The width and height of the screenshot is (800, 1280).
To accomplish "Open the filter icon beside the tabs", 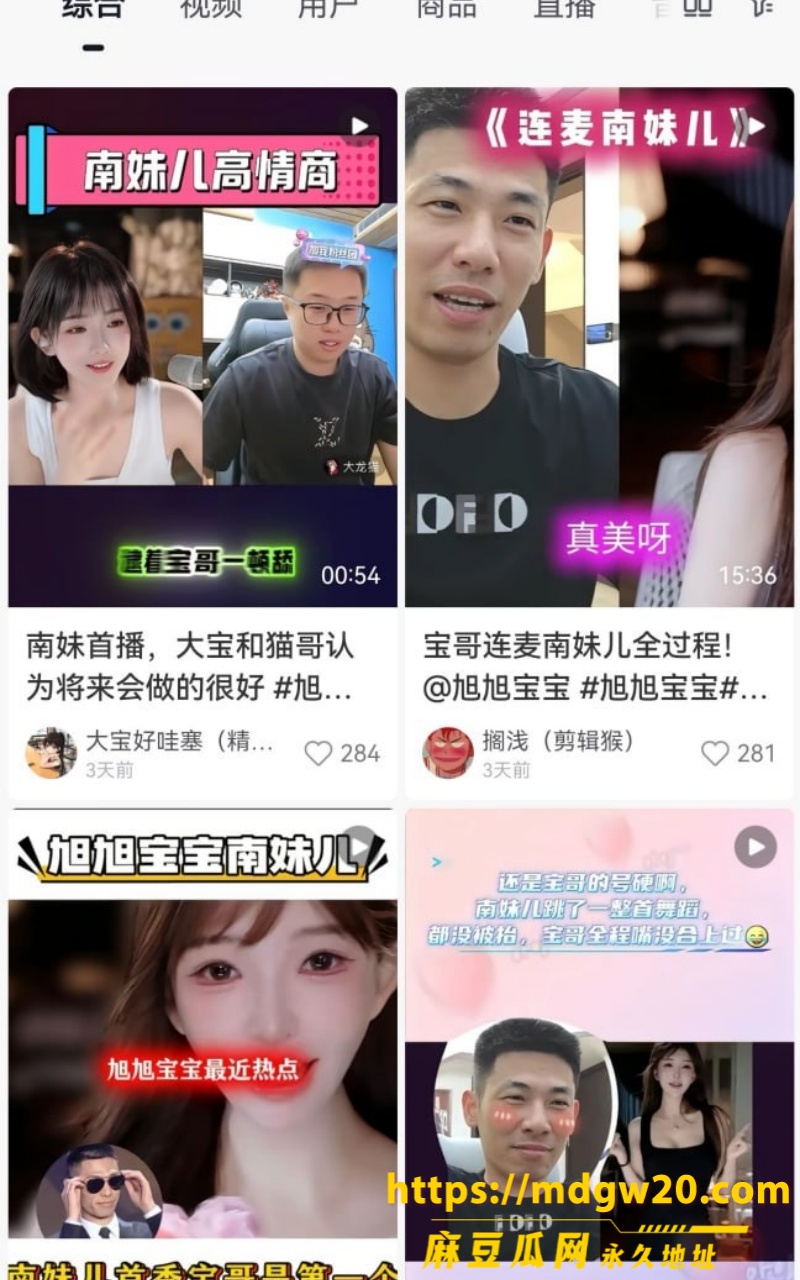I will tap(762, 8).
